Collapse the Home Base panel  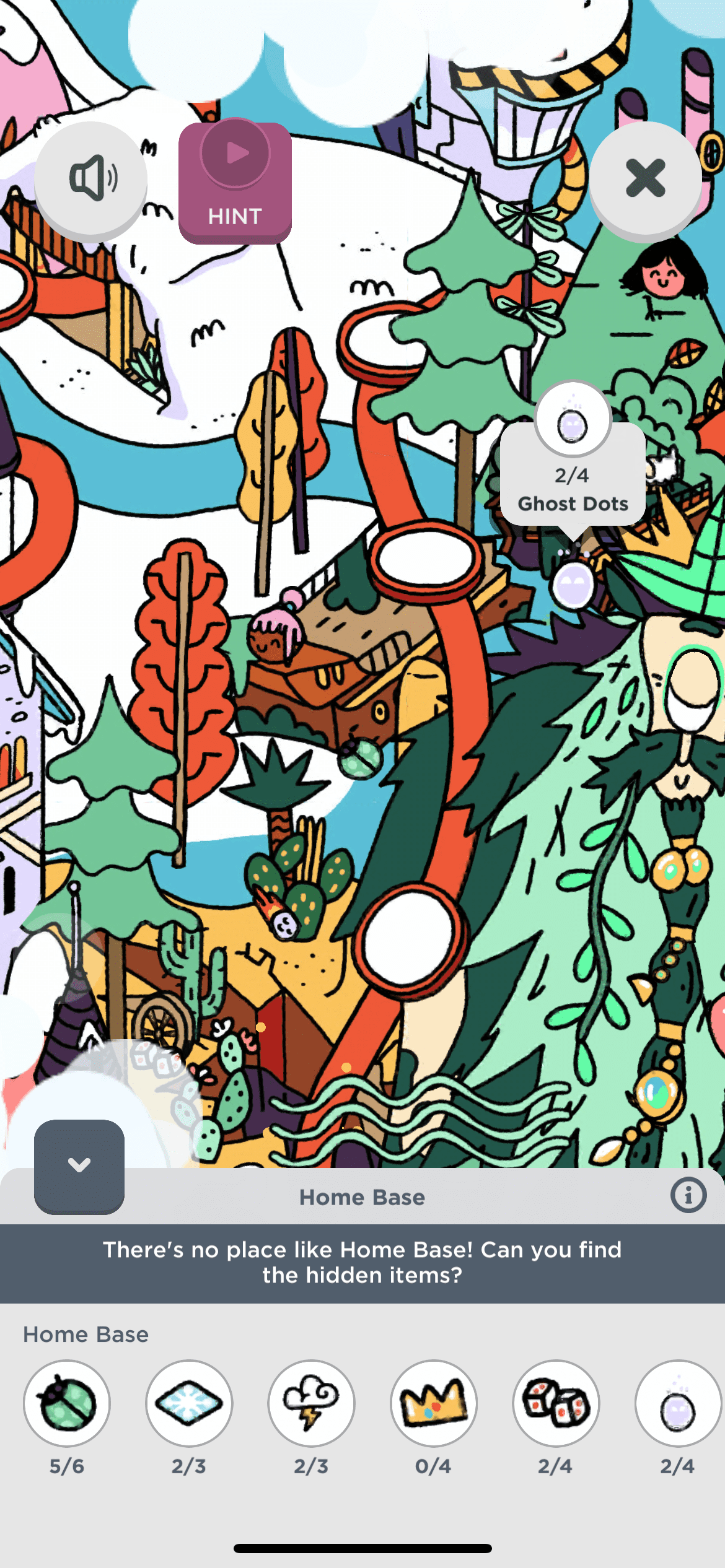pos(79,1165)
